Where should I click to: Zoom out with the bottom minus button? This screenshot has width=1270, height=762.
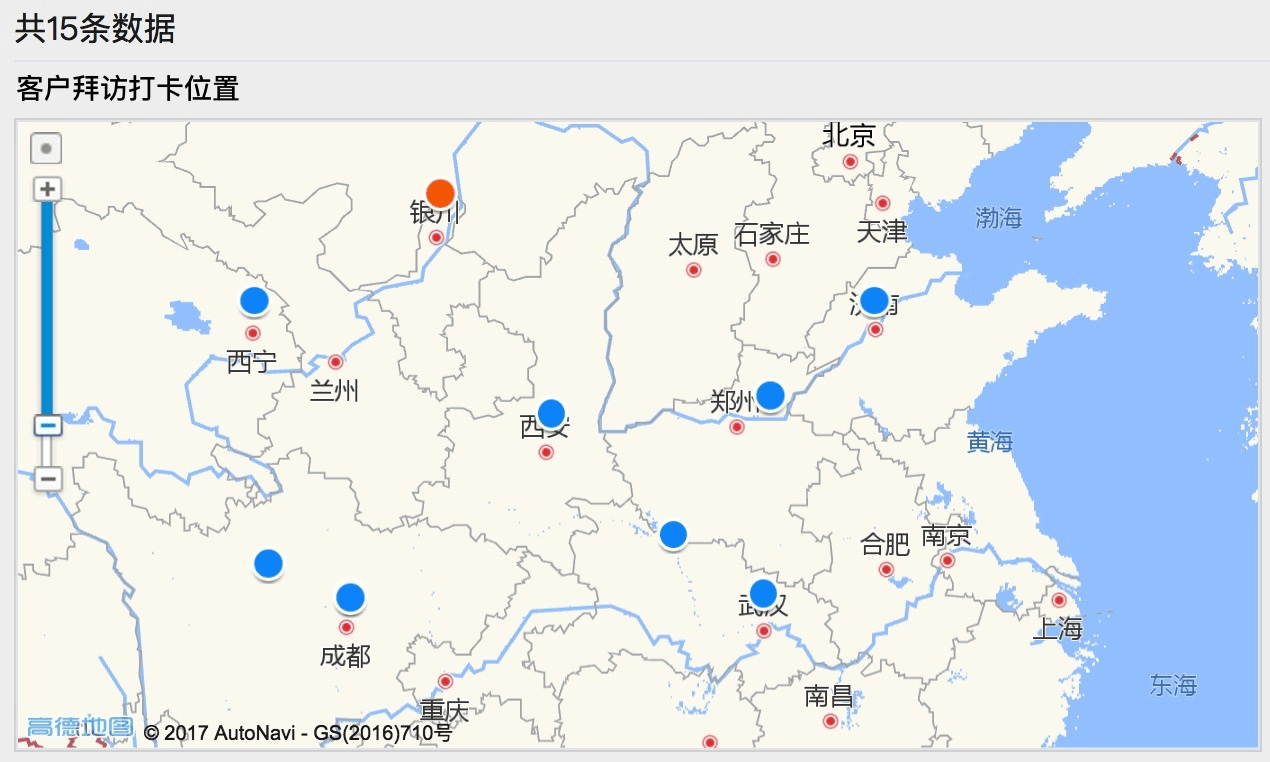(47, 478)
